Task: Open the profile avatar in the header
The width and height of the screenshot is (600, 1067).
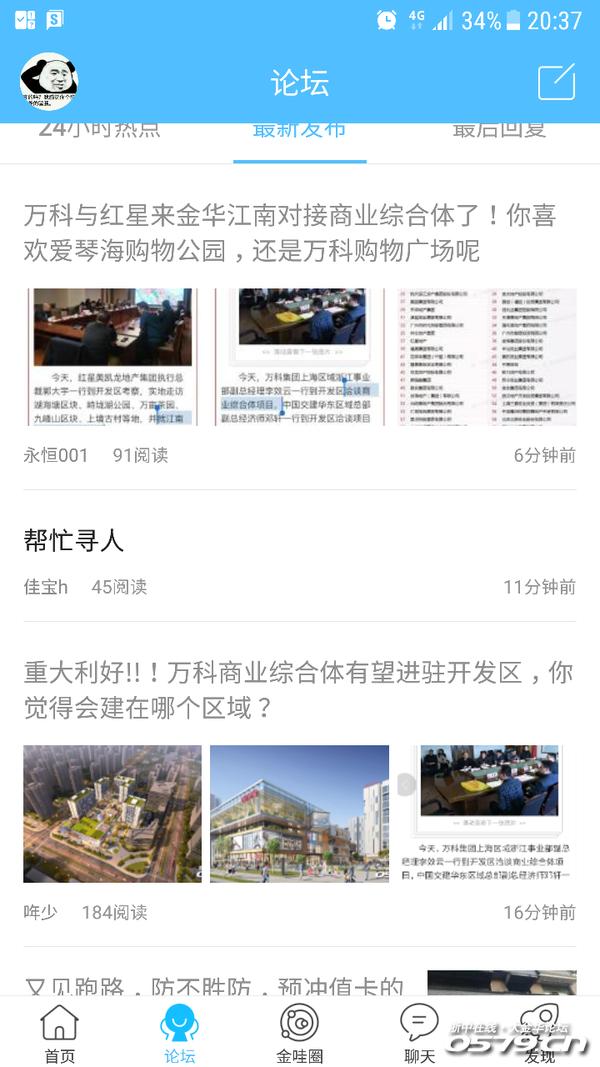Action: (49, 82)
